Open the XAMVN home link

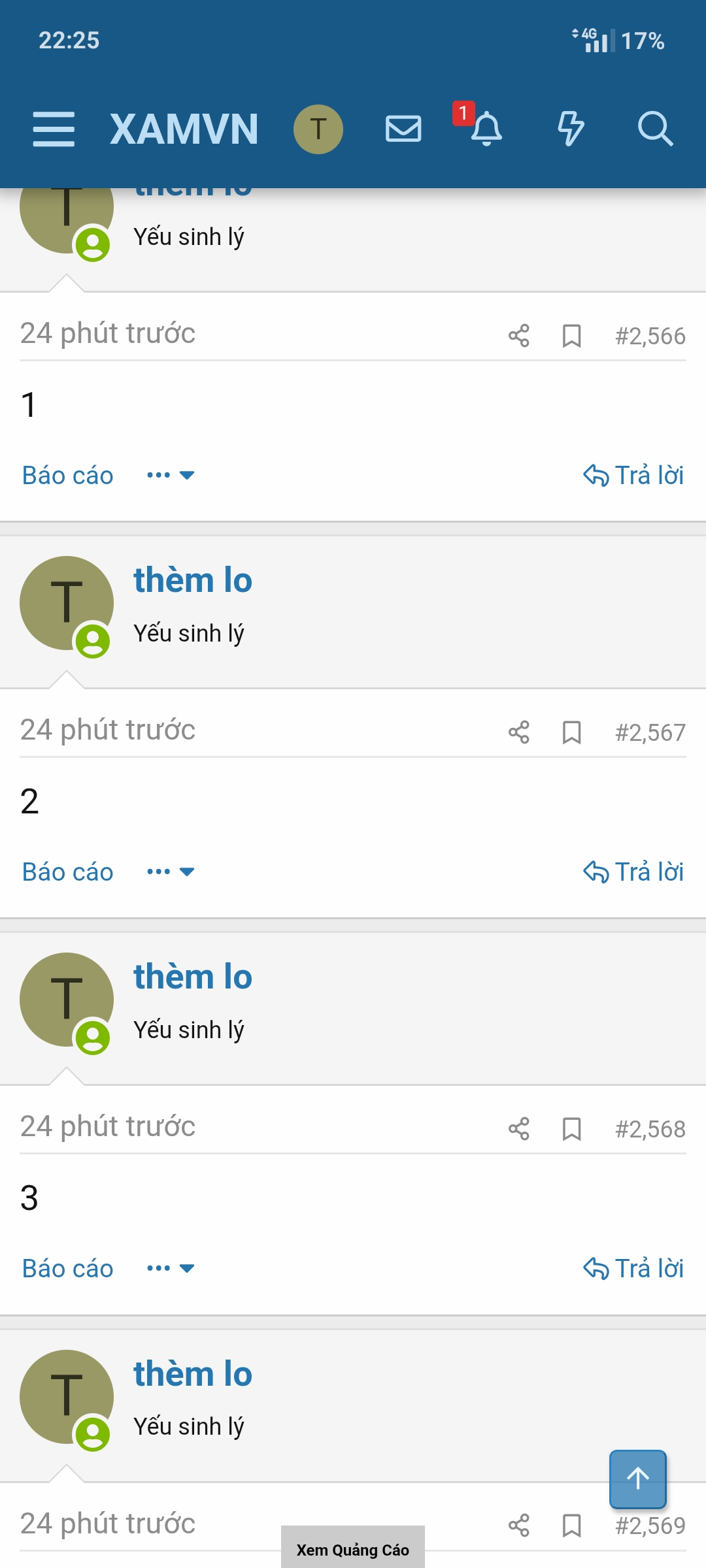tap(184, 129)
